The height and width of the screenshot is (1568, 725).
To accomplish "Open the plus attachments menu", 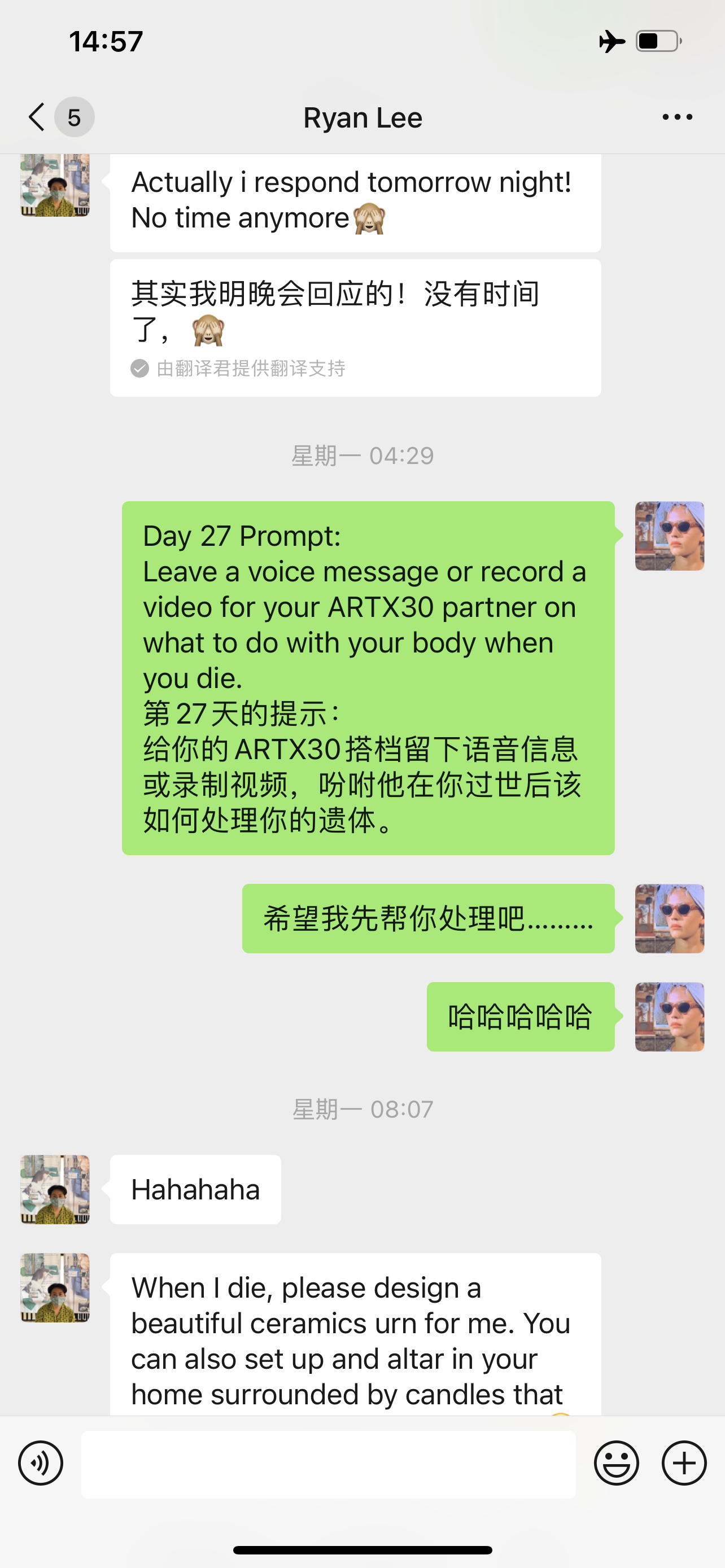I will 684,1462.
